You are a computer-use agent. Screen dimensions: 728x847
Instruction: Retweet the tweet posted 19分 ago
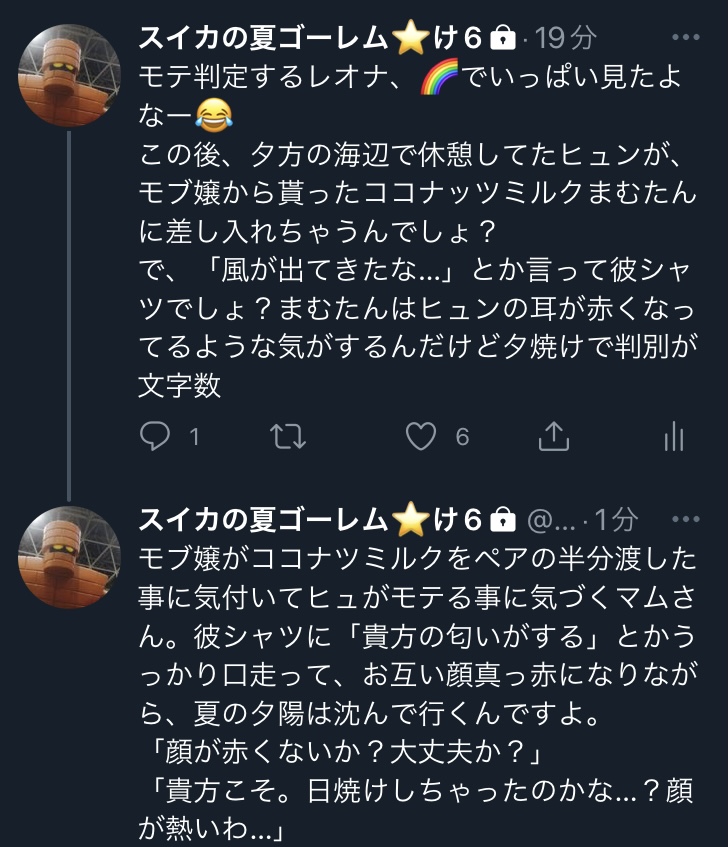(x=288, y=436)
